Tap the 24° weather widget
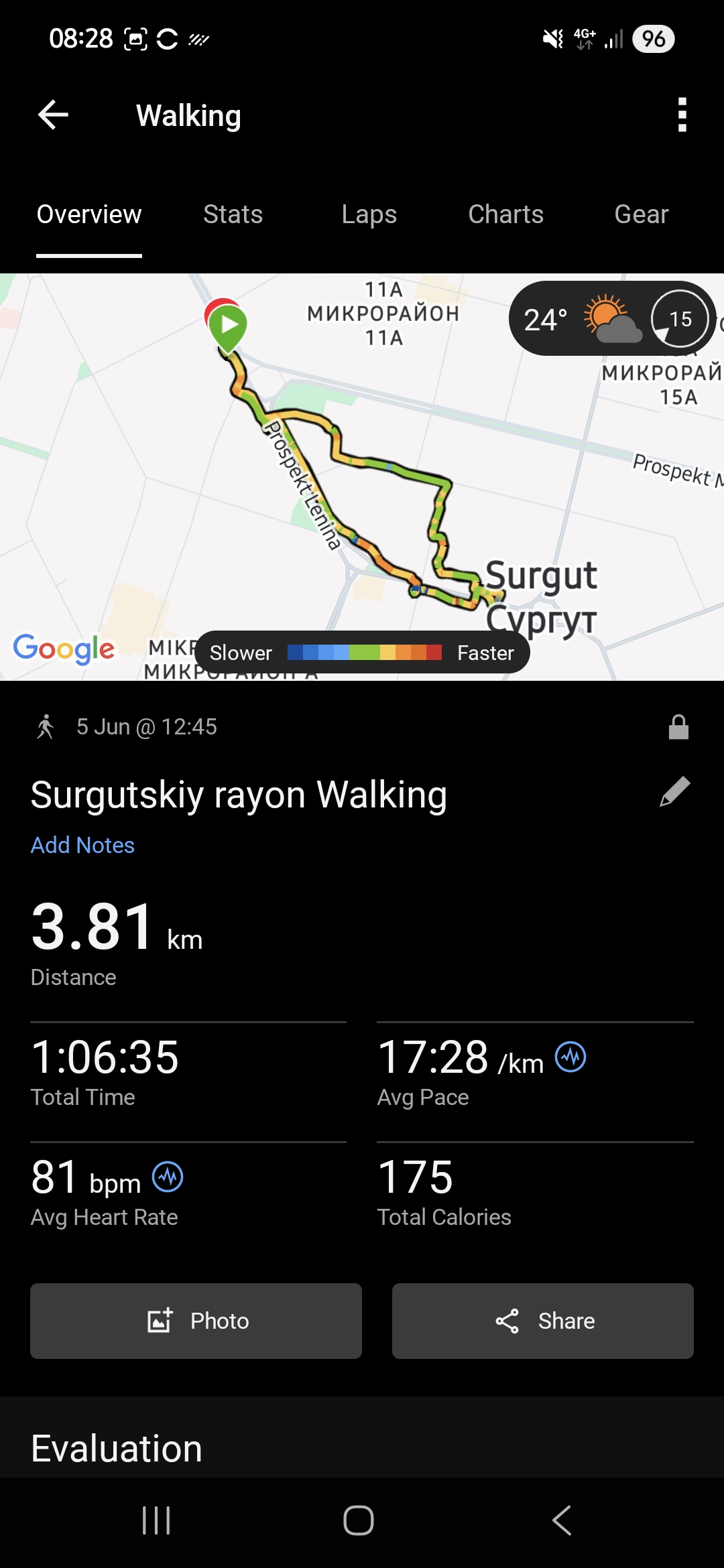724x1568 pixels. (x=612, y=319)
